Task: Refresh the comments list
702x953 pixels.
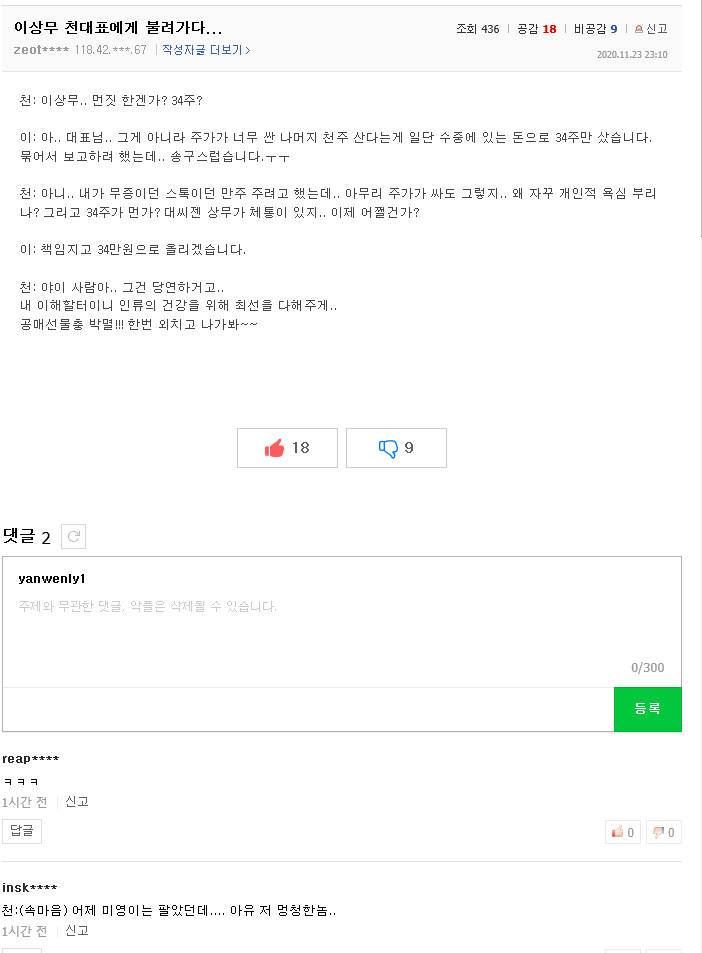Action: click(x=73, y=537)
